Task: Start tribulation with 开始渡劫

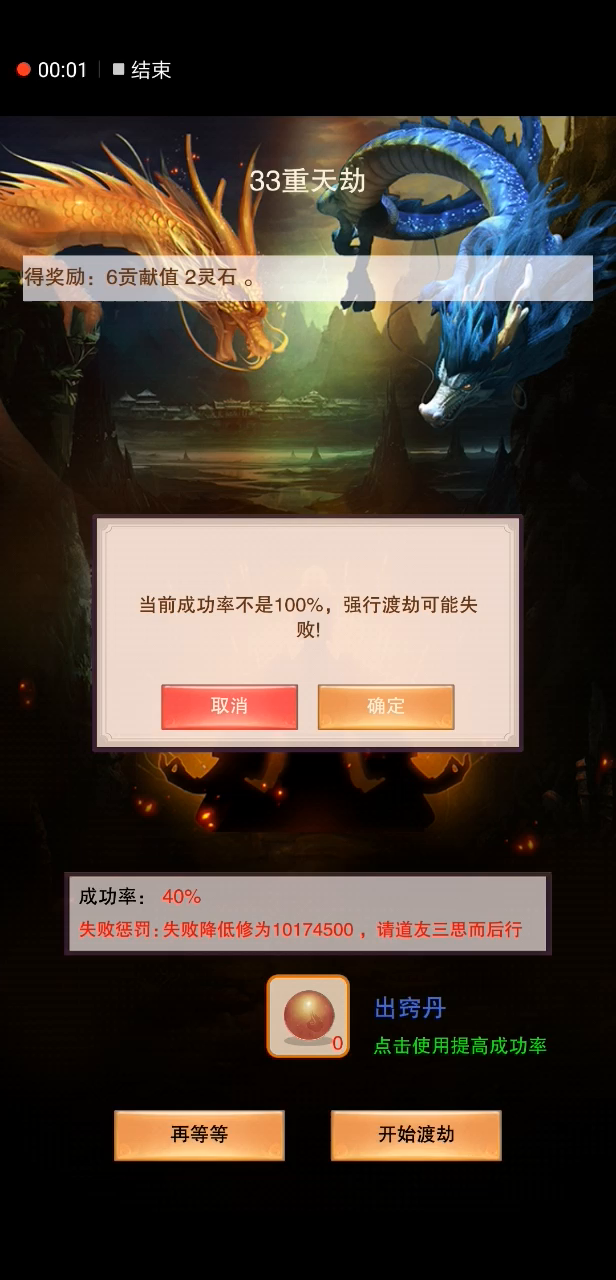Action: point(416,1135)
